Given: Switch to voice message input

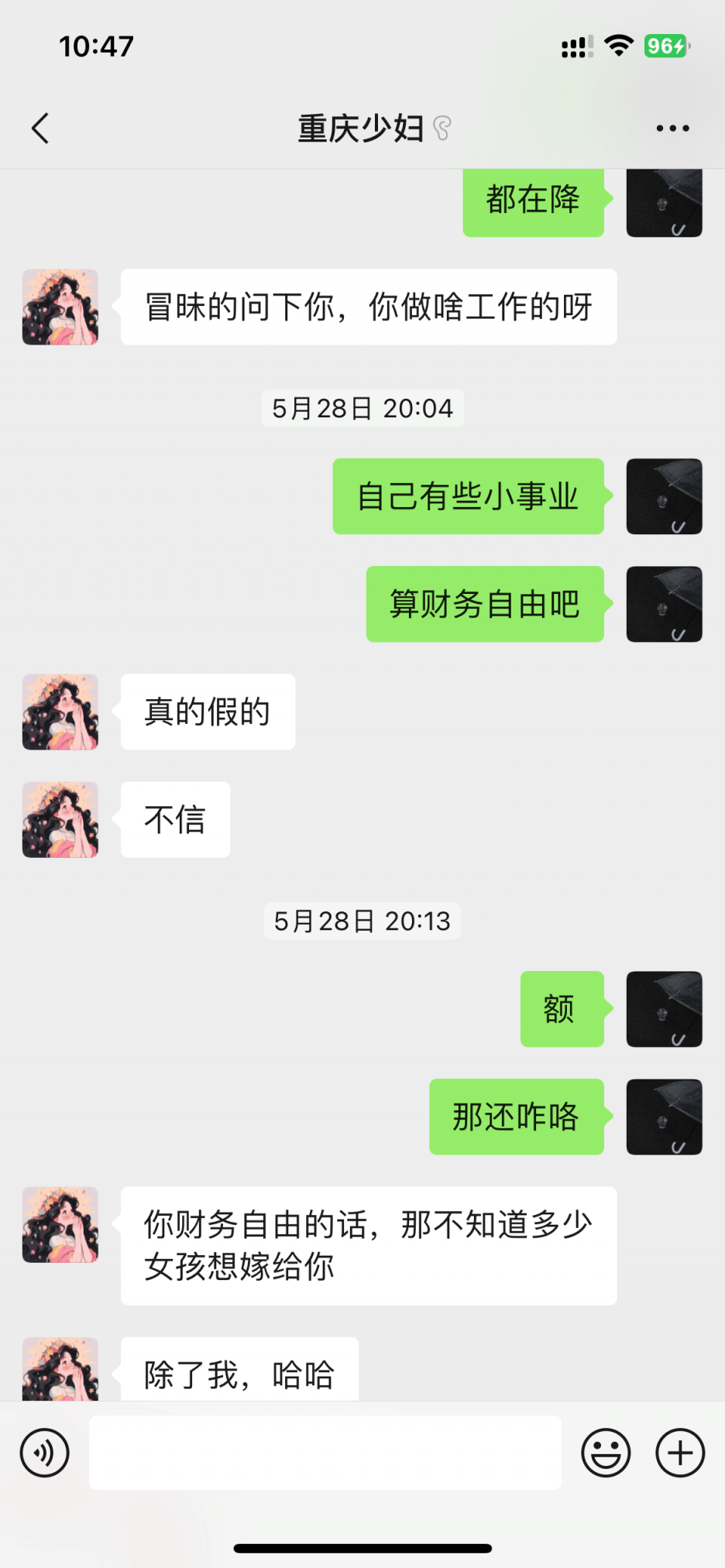Looking at the screenshot, I should [x=45, y=1453].
